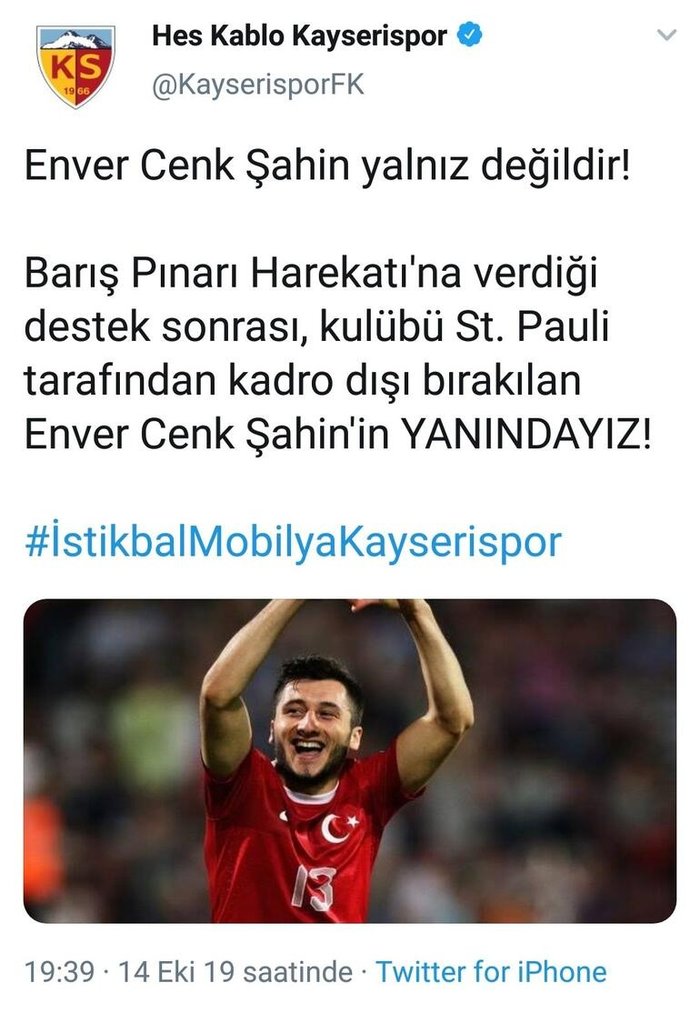The height and width of the screenshot is (1013, 700).
Task: View the attached player photo
Action: click(x=349, y=760)
